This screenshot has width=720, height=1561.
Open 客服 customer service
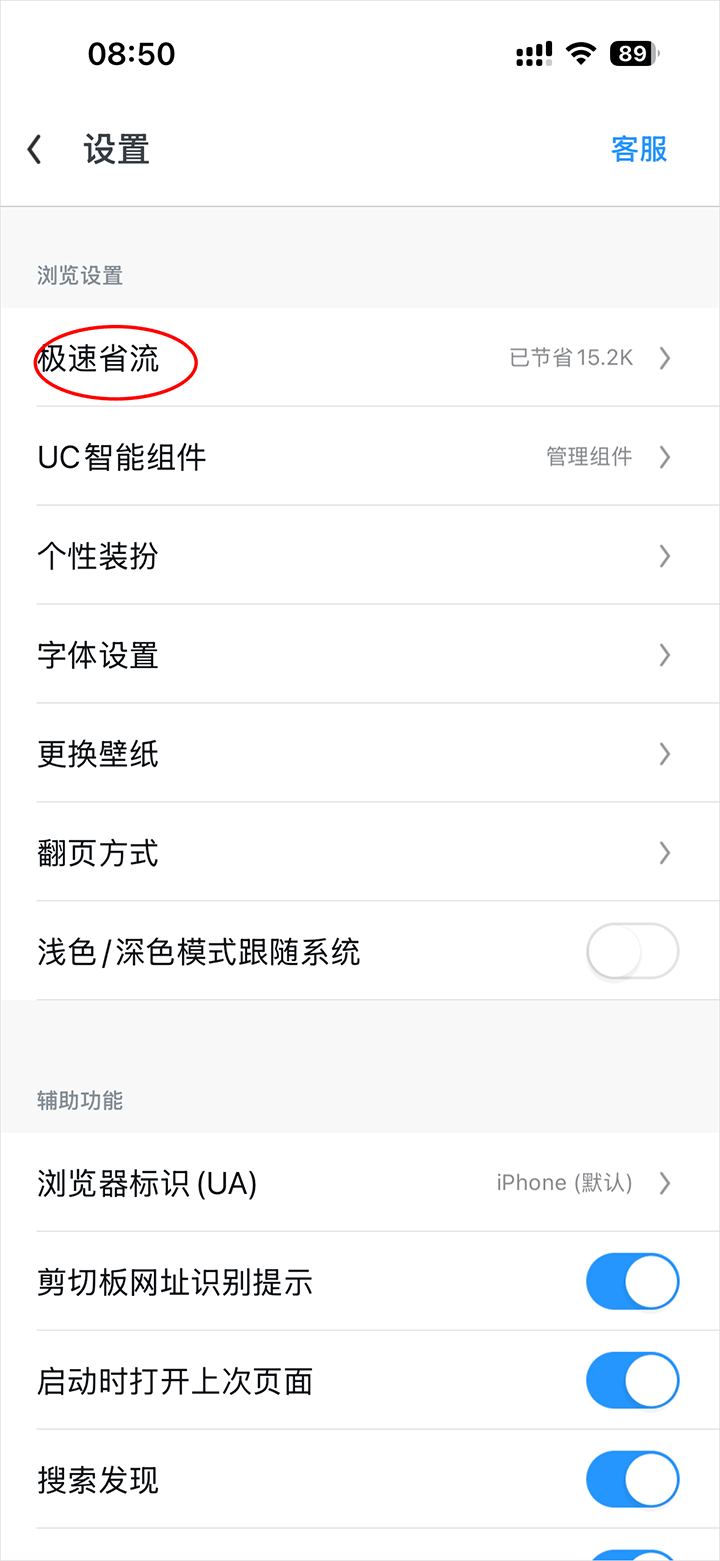click(638, 150)
